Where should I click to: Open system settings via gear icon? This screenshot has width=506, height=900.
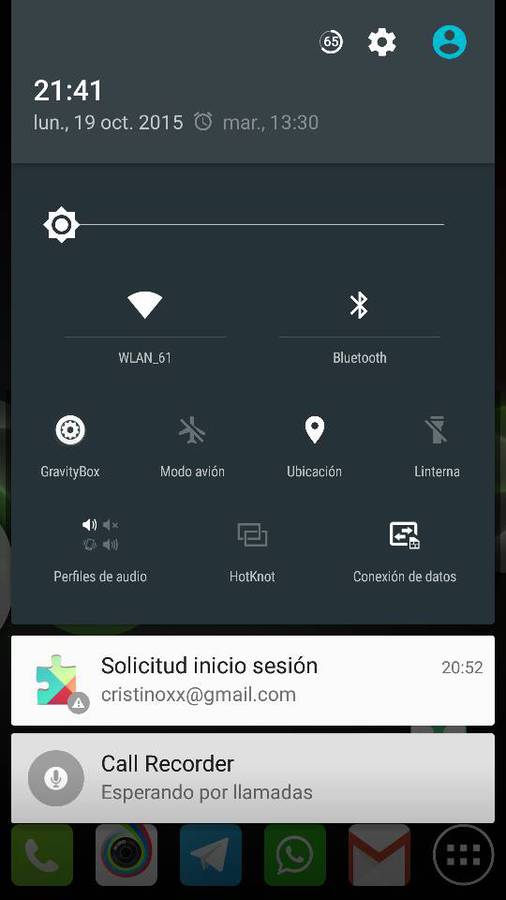382,42
